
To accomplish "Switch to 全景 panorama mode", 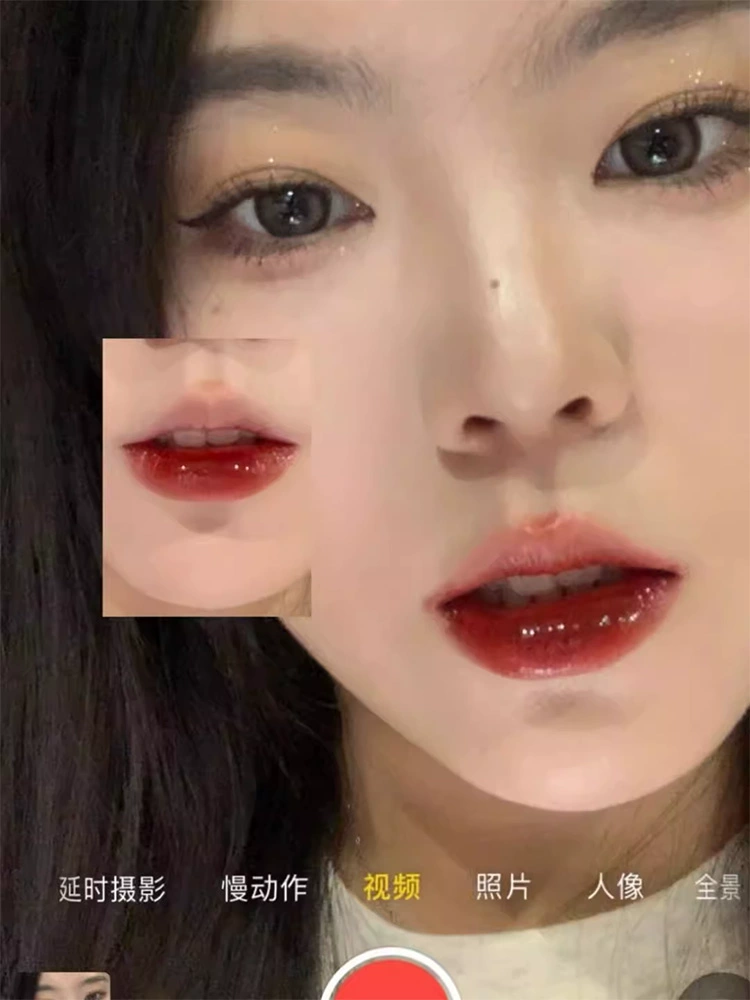I will pos(718,887).
